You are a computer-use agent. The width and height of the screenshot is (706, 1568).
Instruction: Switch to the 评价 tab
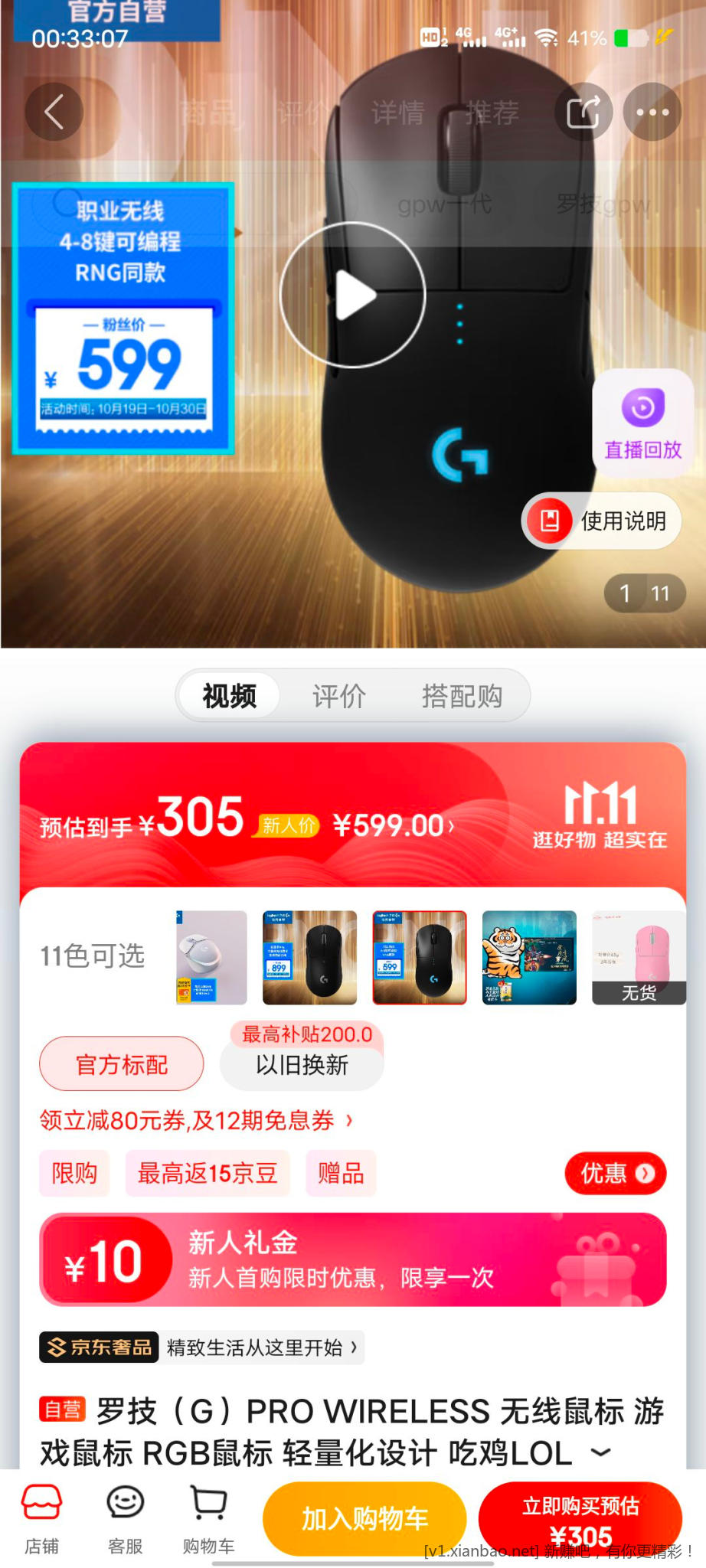pyautogui.click(x=339, y=696)
